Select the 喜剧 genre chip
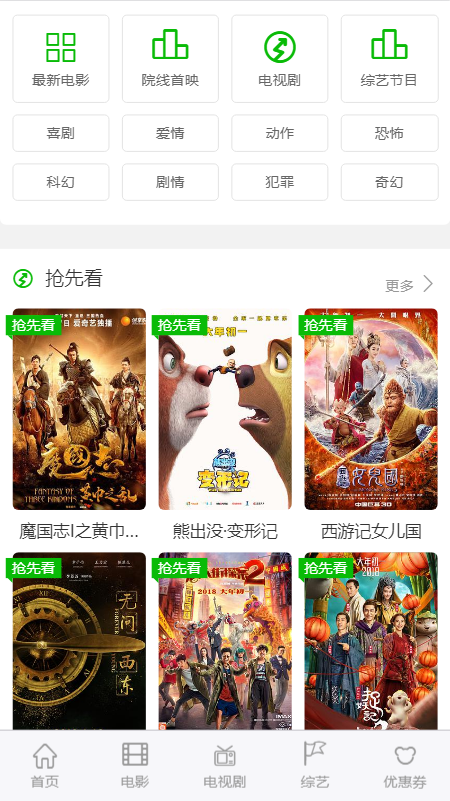Screen dimensions: 450x801 [61, 133]
